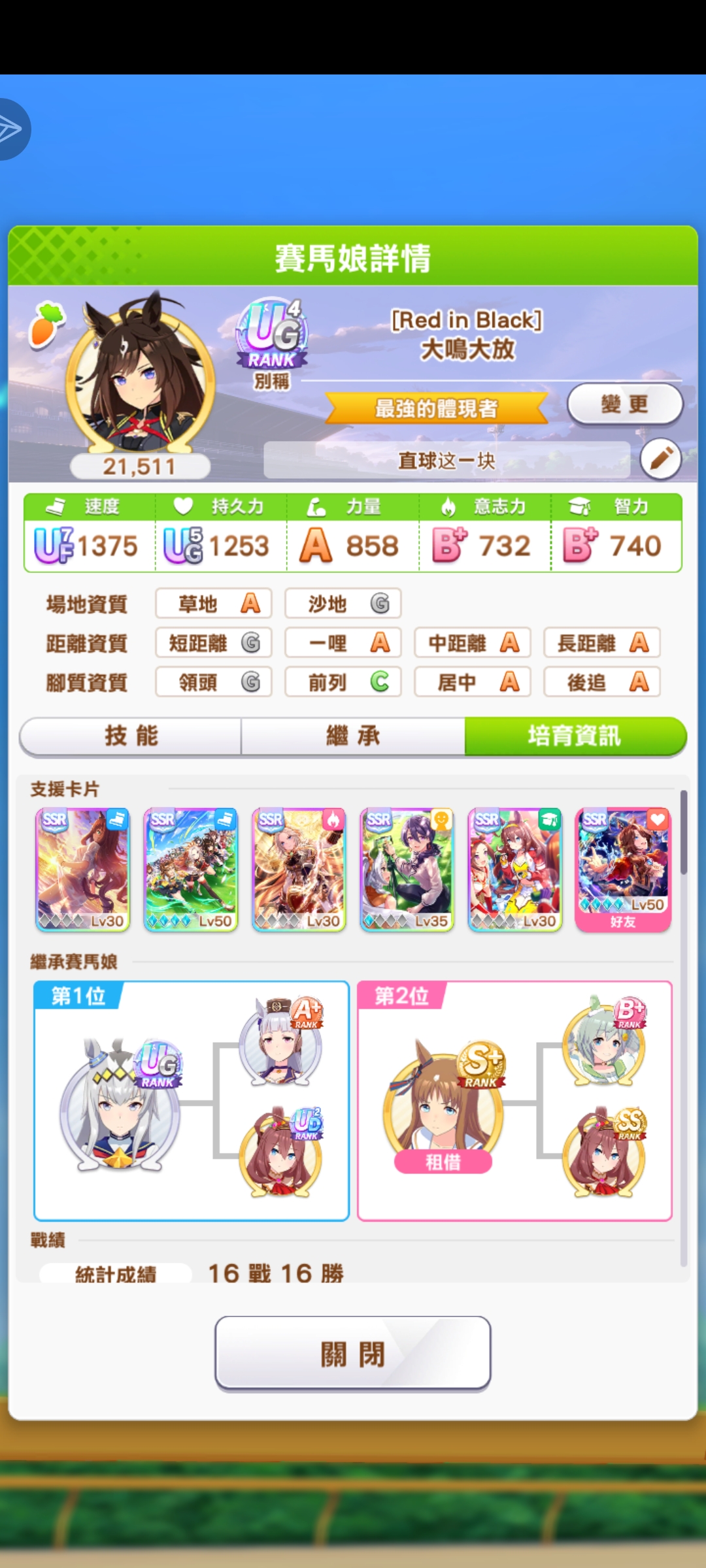The width and height of the screenshot is (706, 1568).
Task: Select the 培育資訊 tab
Action: 575,736
